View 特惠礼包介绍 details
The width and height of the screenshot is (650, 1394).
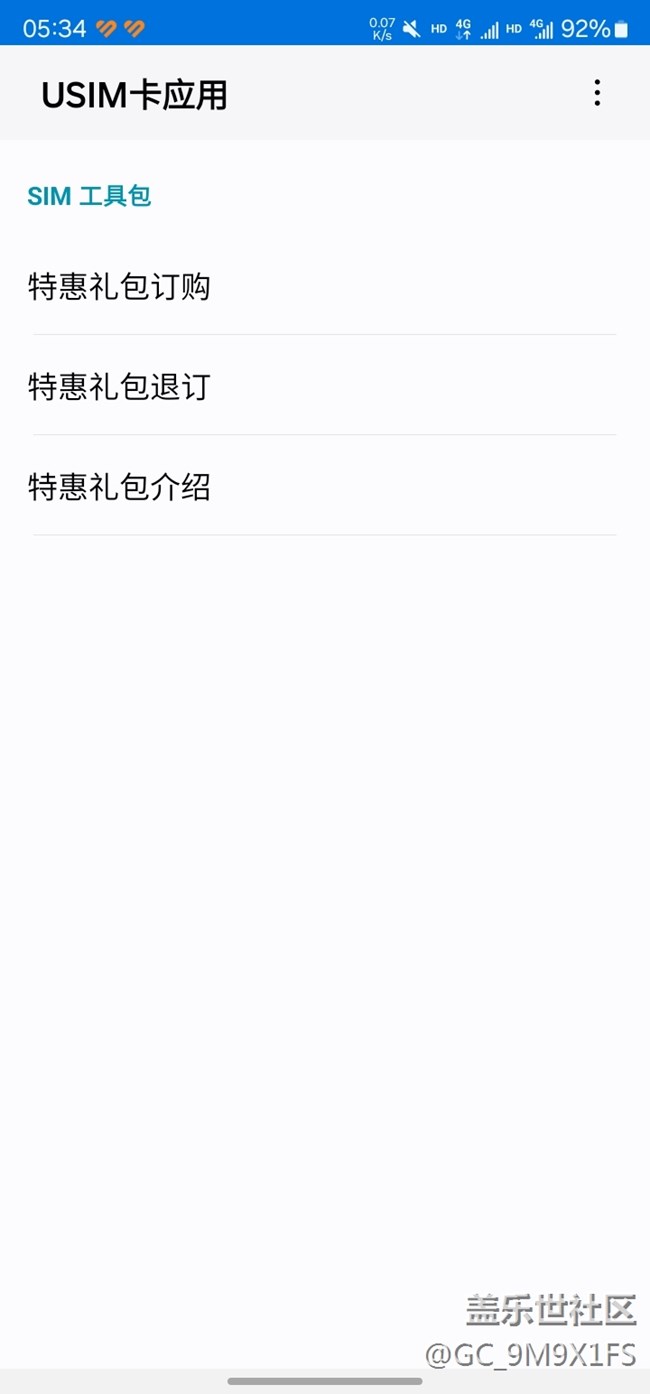point(325,486)
